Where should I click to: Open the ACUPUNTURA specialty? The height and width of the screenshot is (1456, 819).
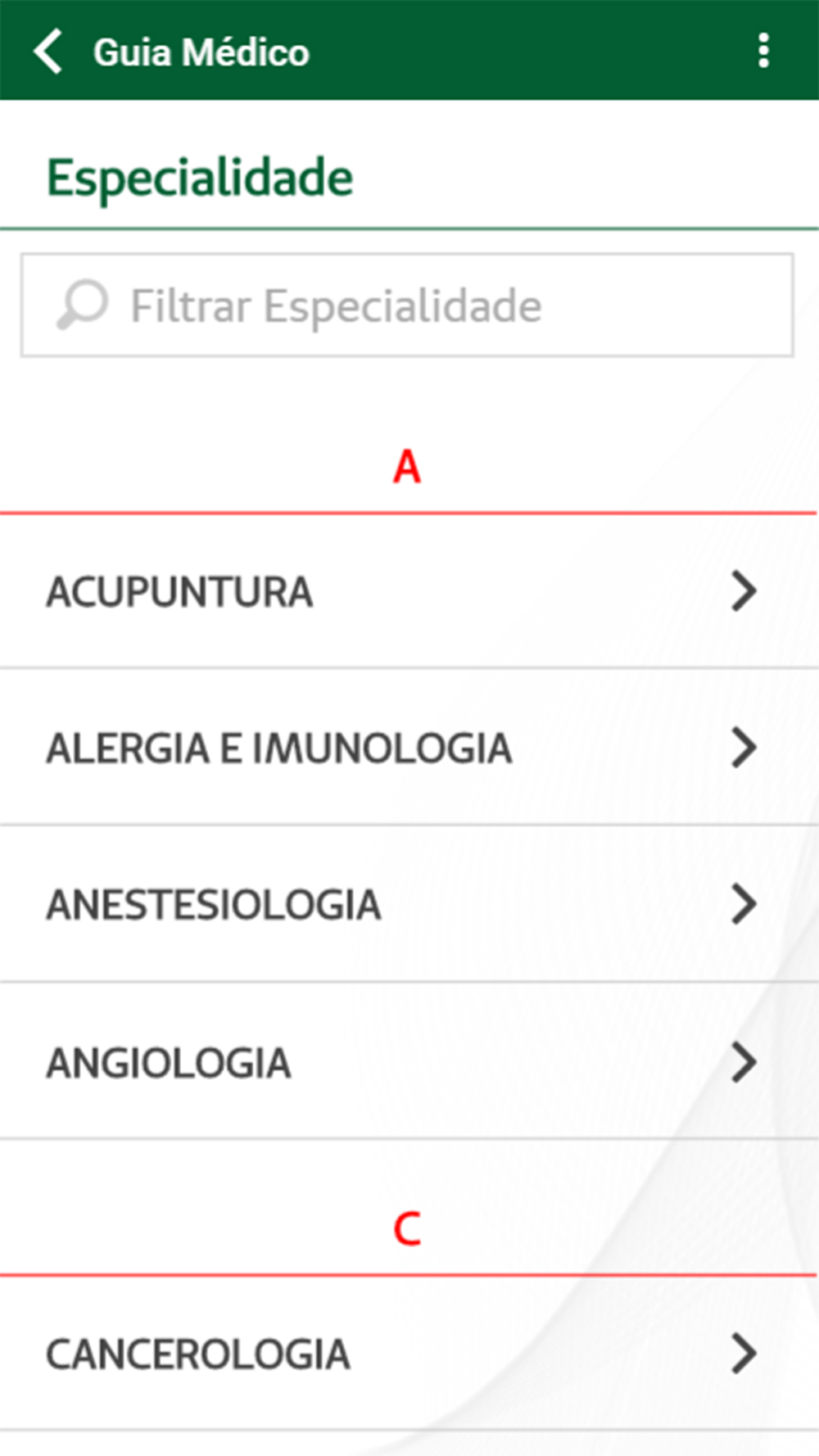tap(409, 591)
